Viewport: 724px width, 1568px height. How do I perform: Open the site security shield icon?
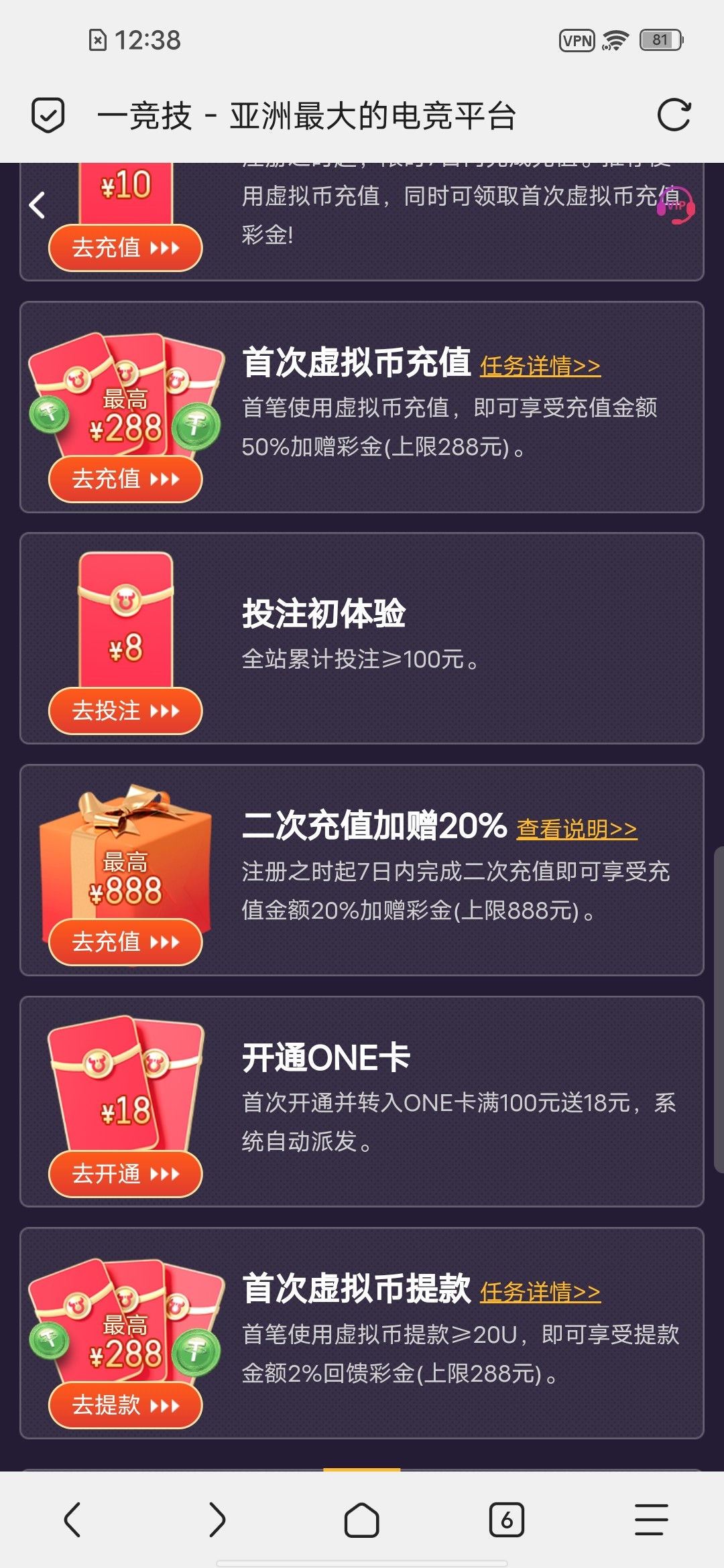coord(48,115)
